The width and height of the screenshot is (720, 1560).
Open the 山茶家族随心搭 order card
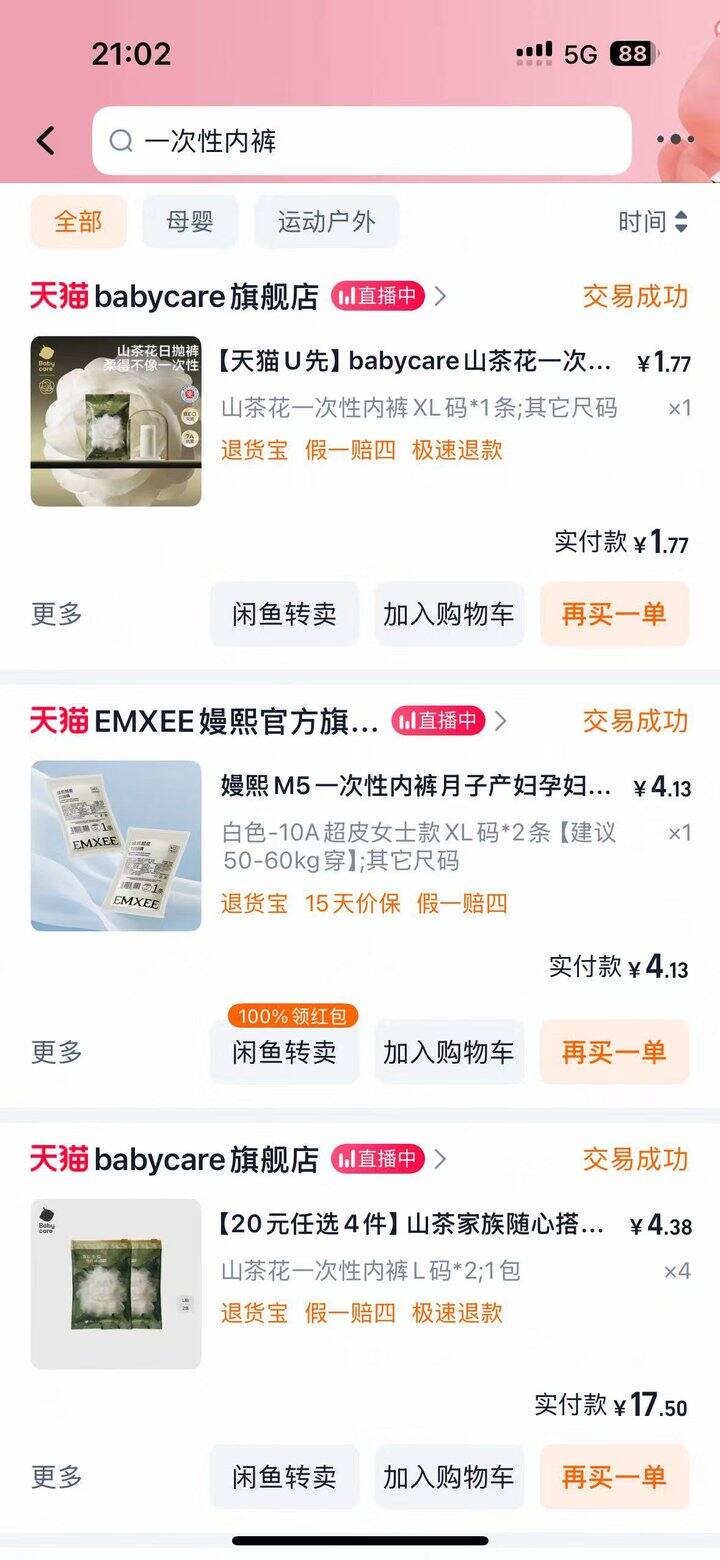coord(410,1224)
